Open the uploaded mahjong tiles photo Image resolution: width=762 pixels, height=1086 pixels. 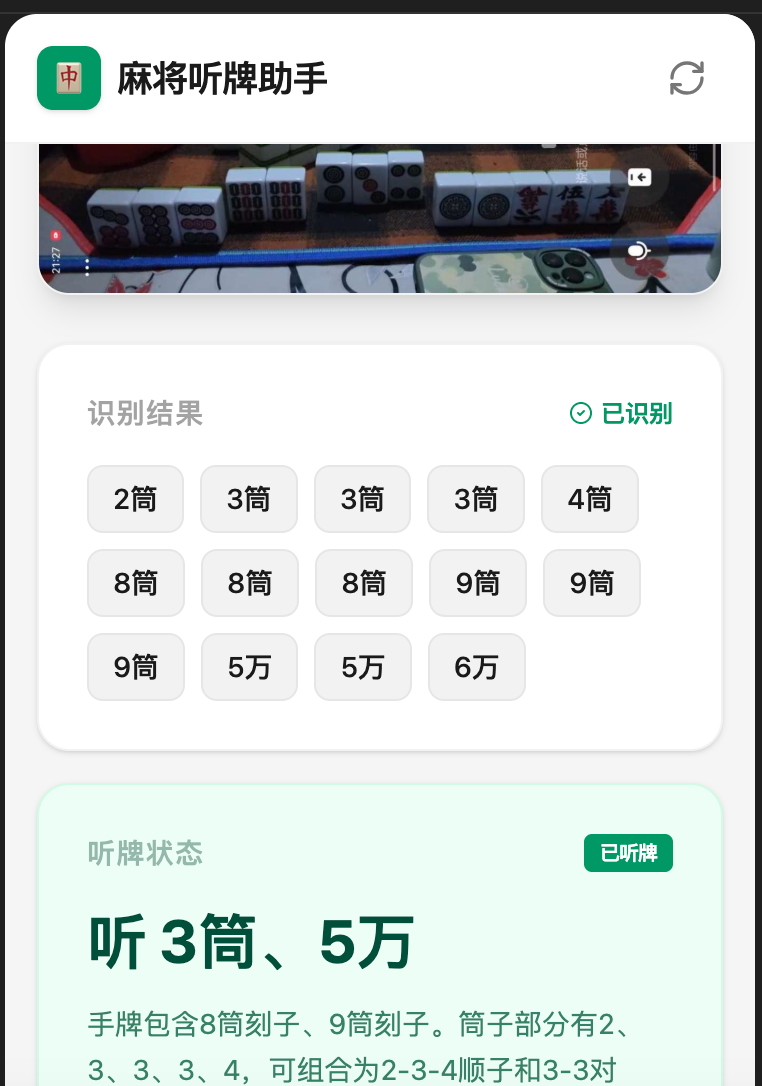(x=380, y=218)
